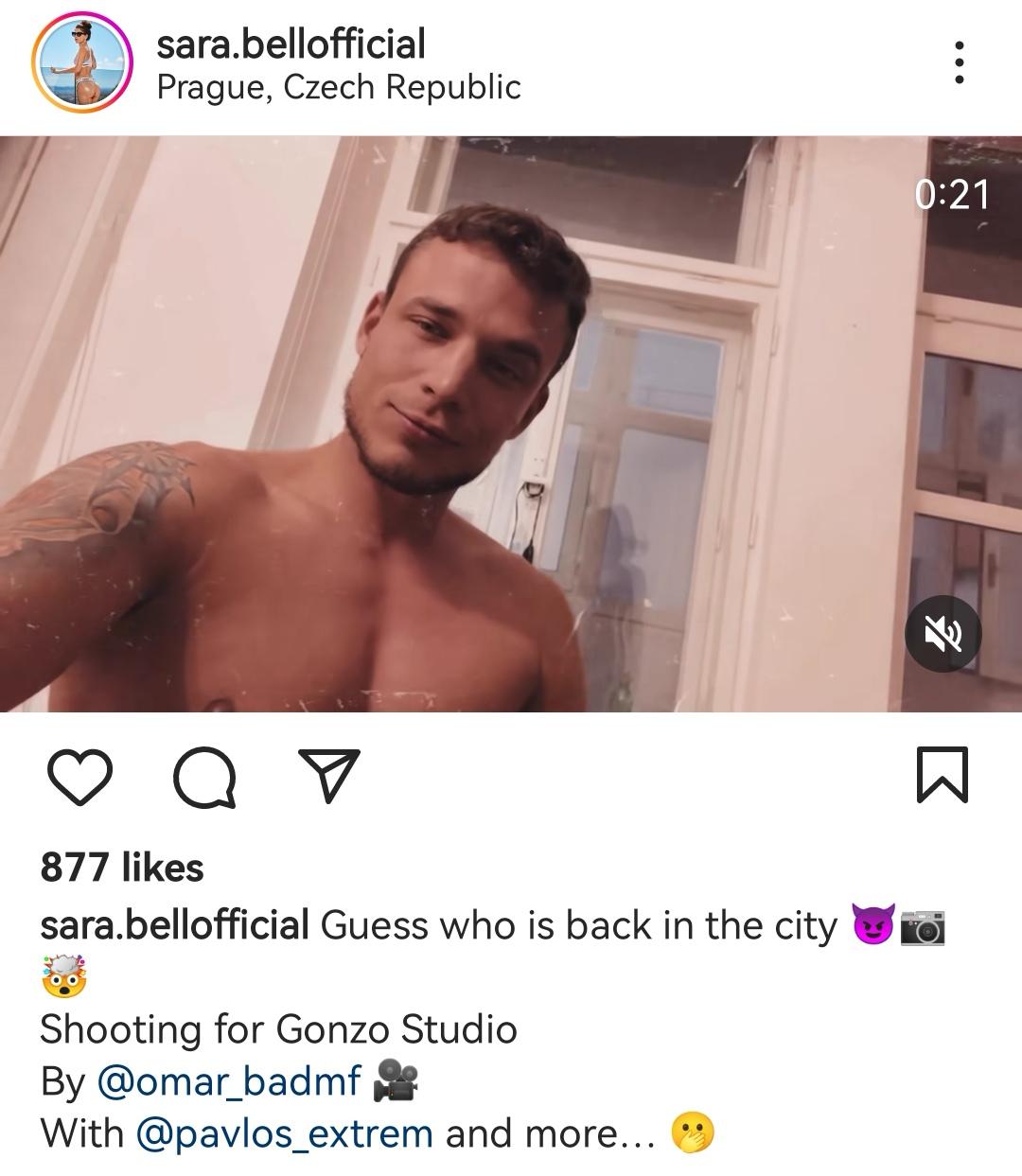Screen dimensions: 1022x1176
Task: Open the post's three-dot overflow menu
Action: [959, 62]
